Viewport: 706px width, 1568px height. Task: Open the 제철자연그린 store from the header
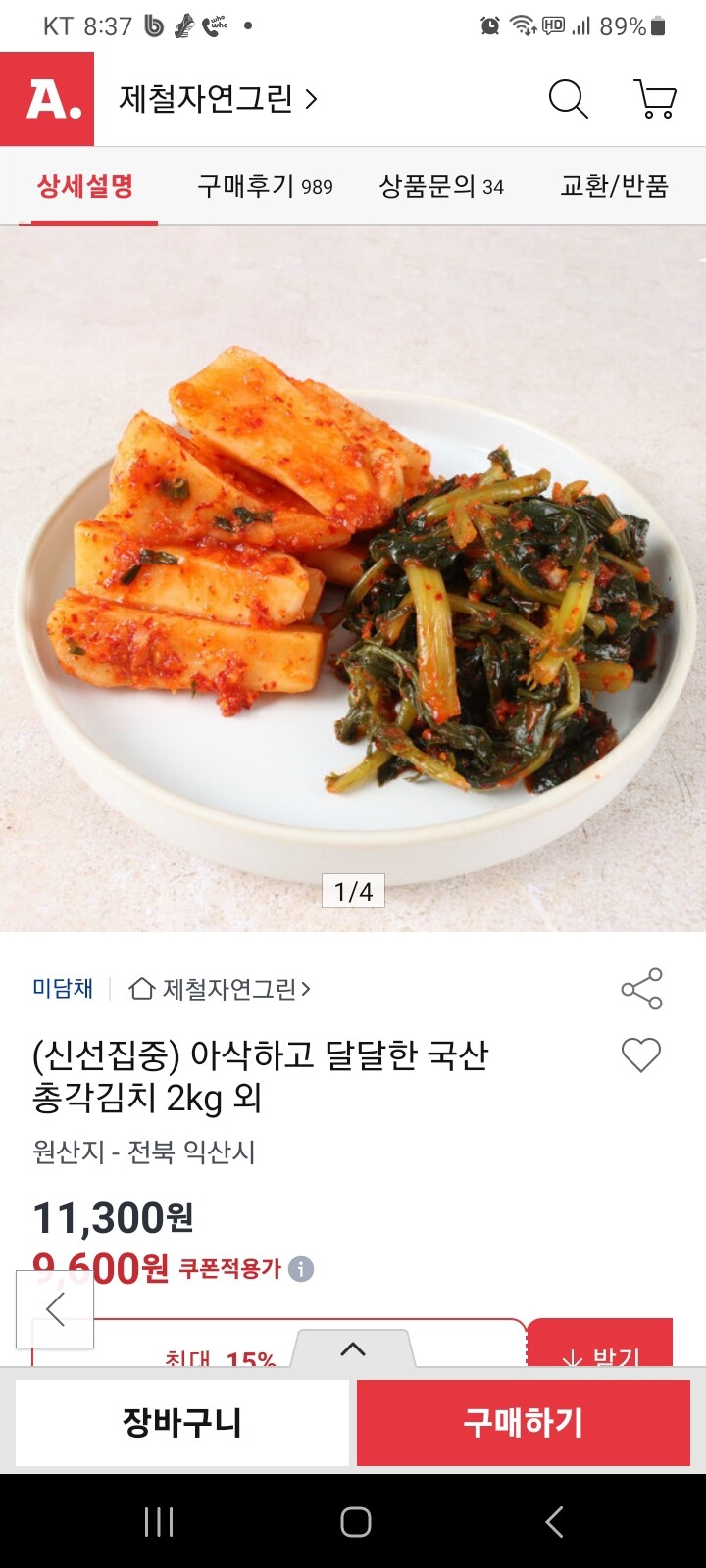click(218, 99)
